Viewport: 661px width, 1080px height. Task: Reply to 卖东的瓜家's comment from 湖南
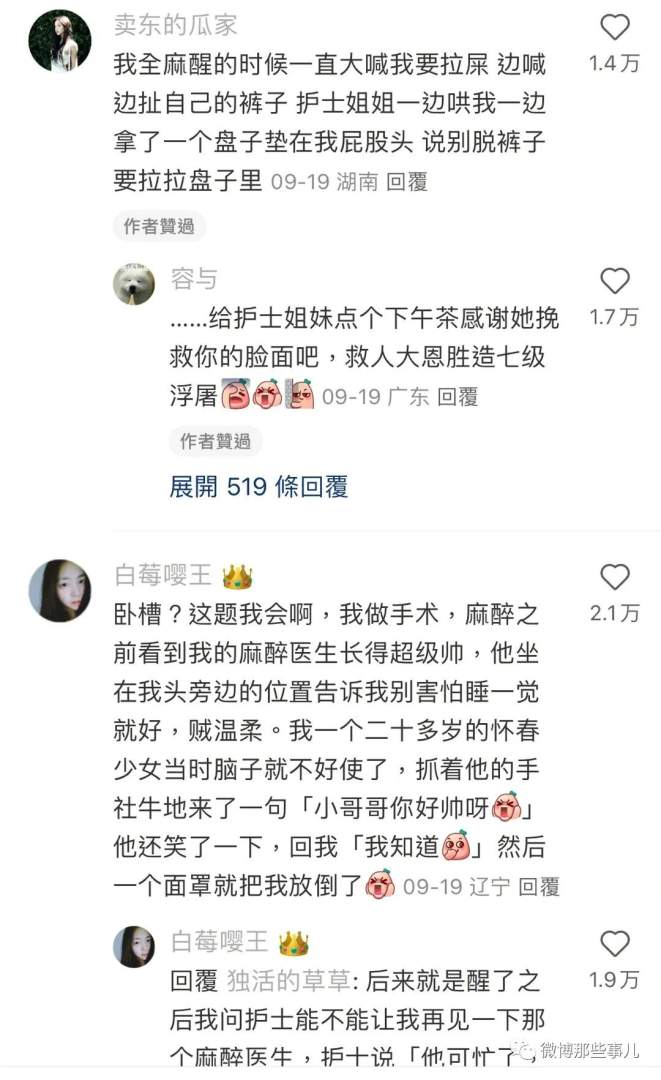click(408, 181)
